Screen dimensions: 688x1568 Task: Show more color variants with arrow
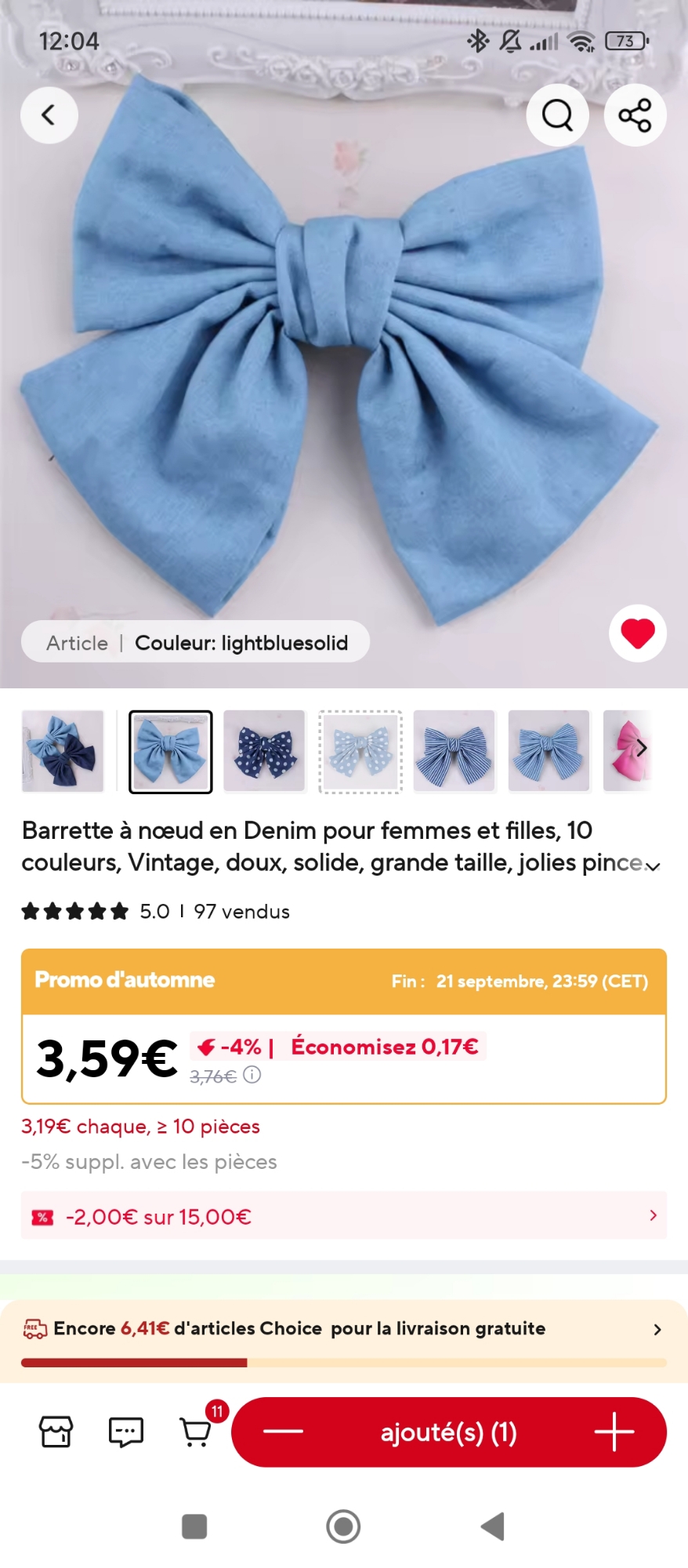(x=641, y=749)
